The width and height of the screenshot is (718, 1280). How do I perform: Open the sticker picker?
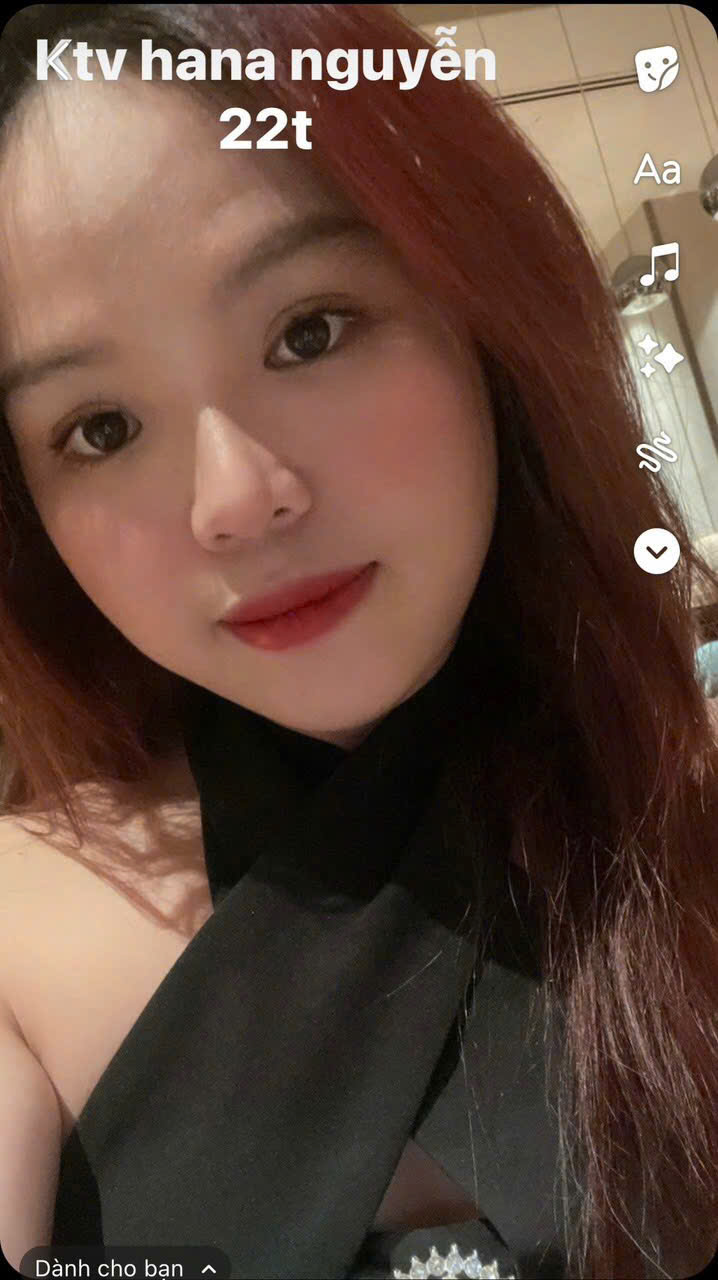(x=657, y=69)
